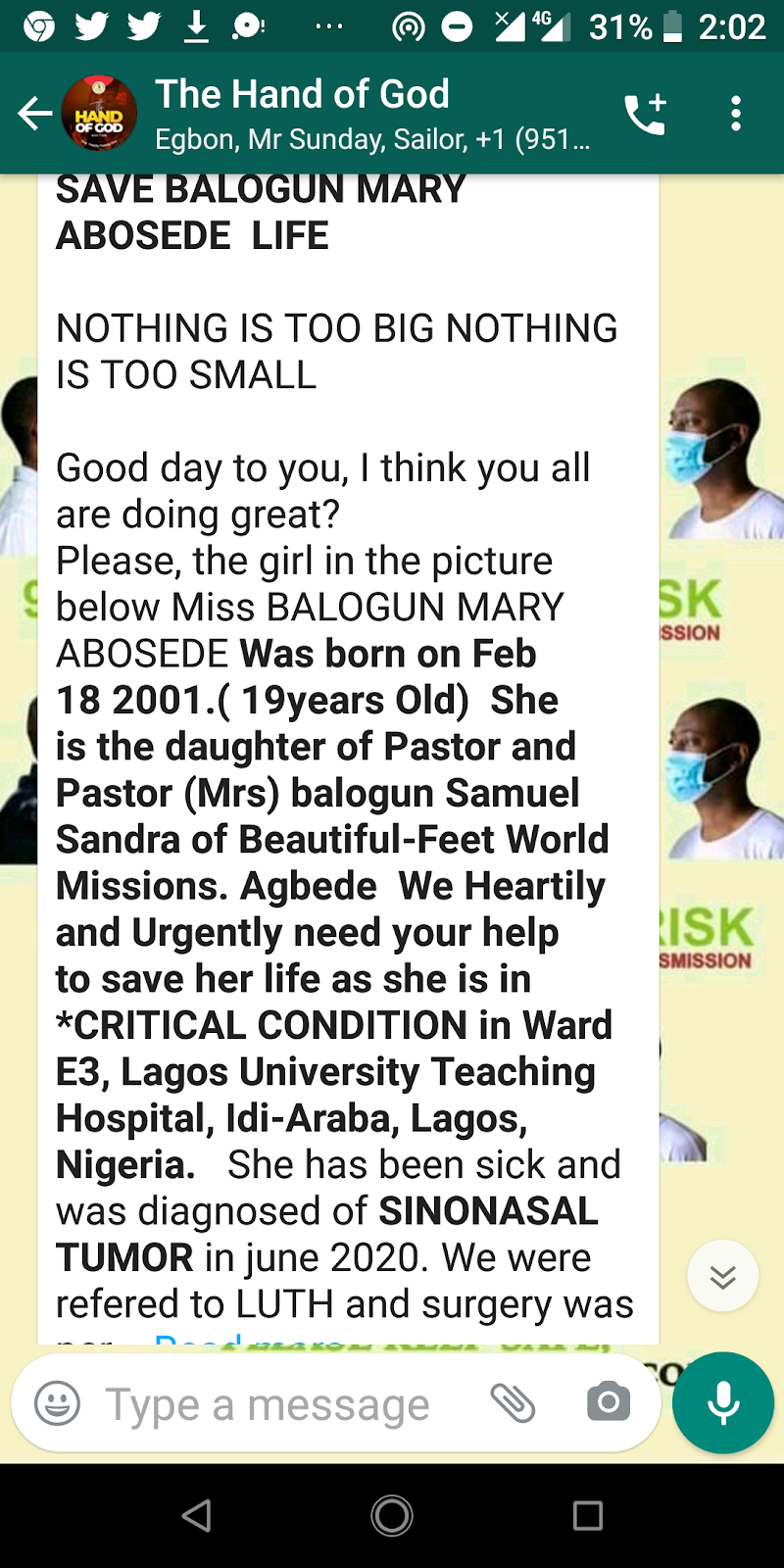This screenshot has height=1568, width=784.
Task: Open the emoji picker
Action: pos(57,1404)
